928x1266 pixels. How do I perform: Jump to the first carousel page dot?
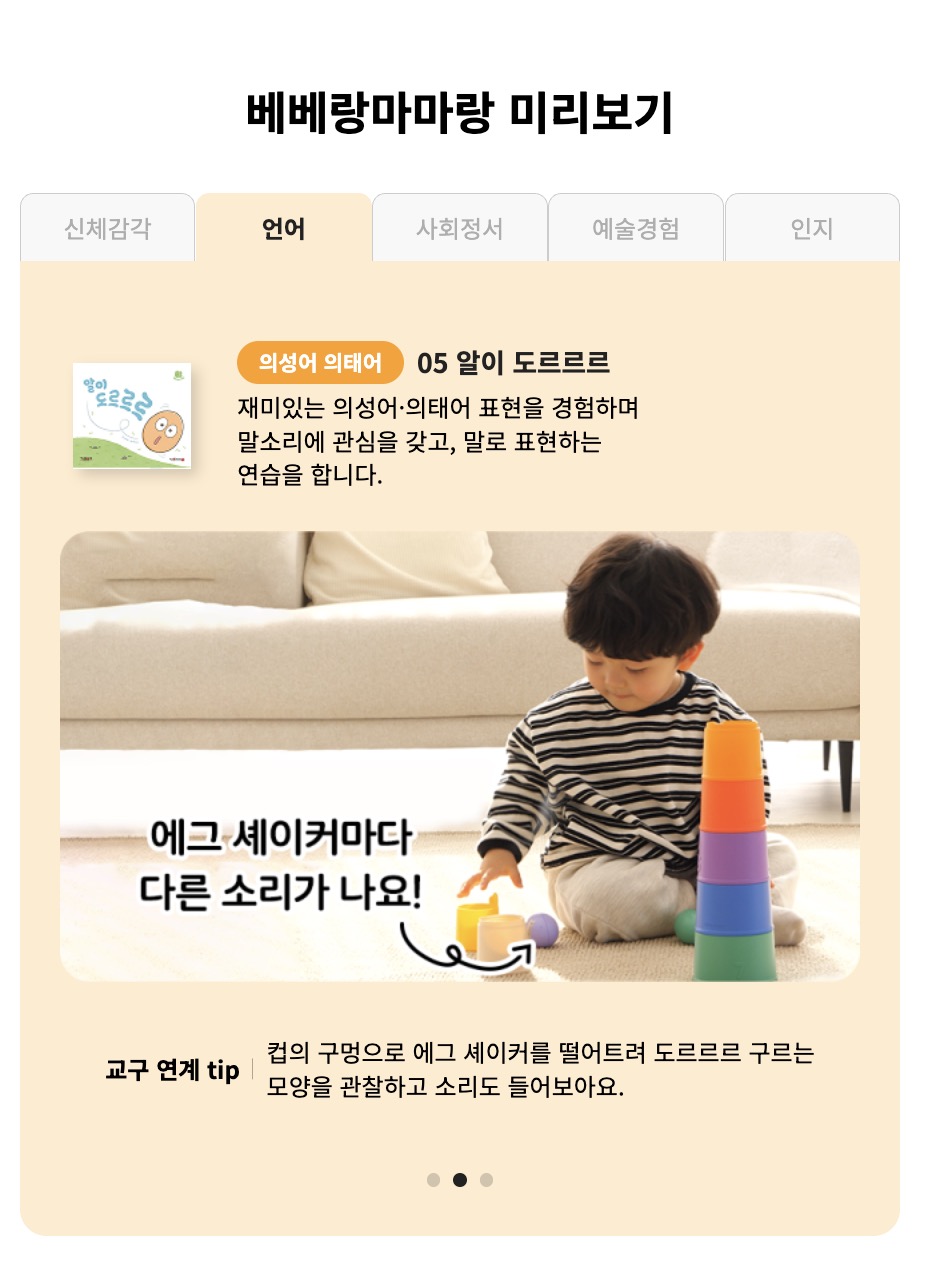(433, 1180)
